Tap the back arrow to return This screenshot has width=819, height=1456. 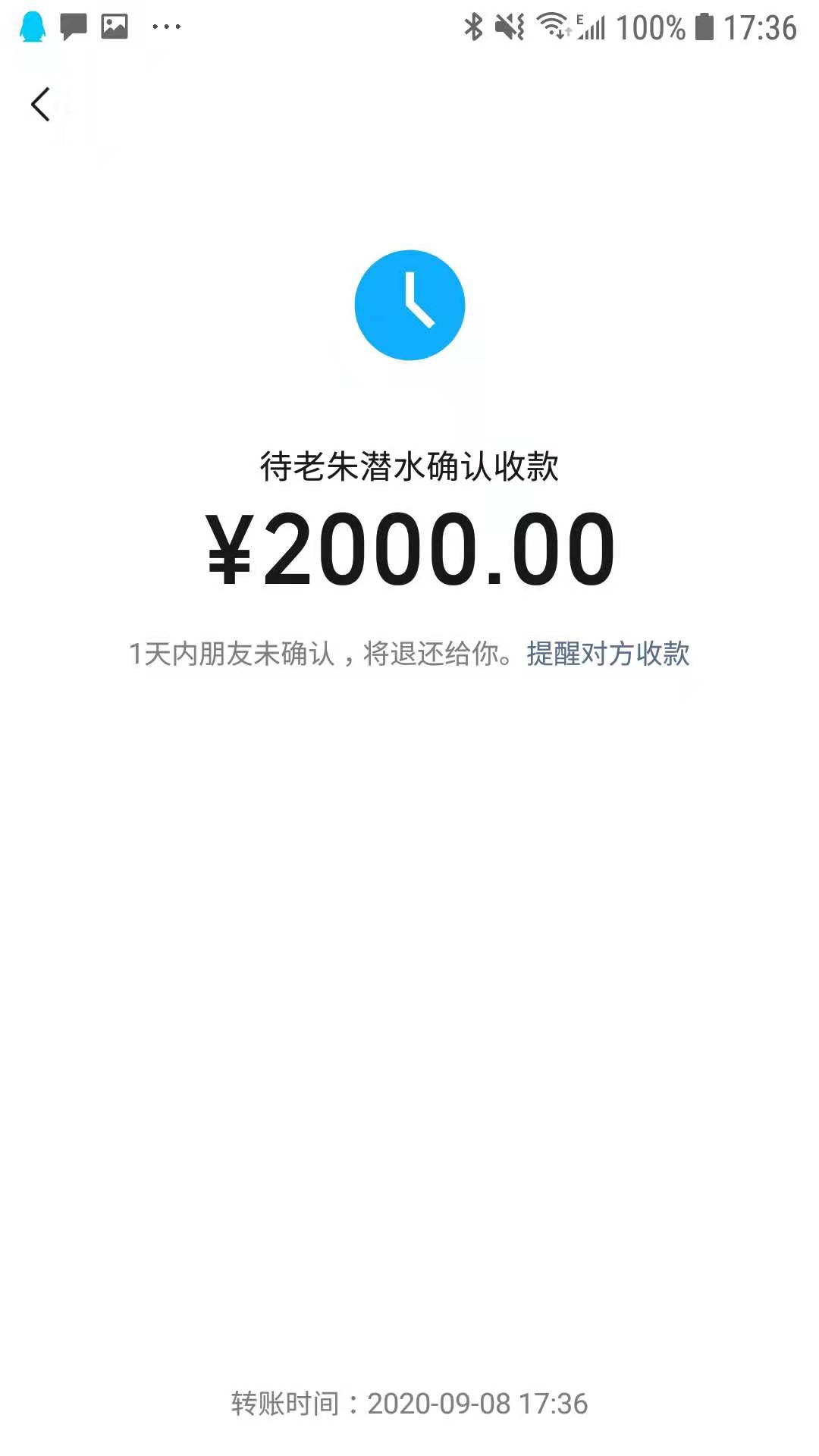tap(39, 105)
